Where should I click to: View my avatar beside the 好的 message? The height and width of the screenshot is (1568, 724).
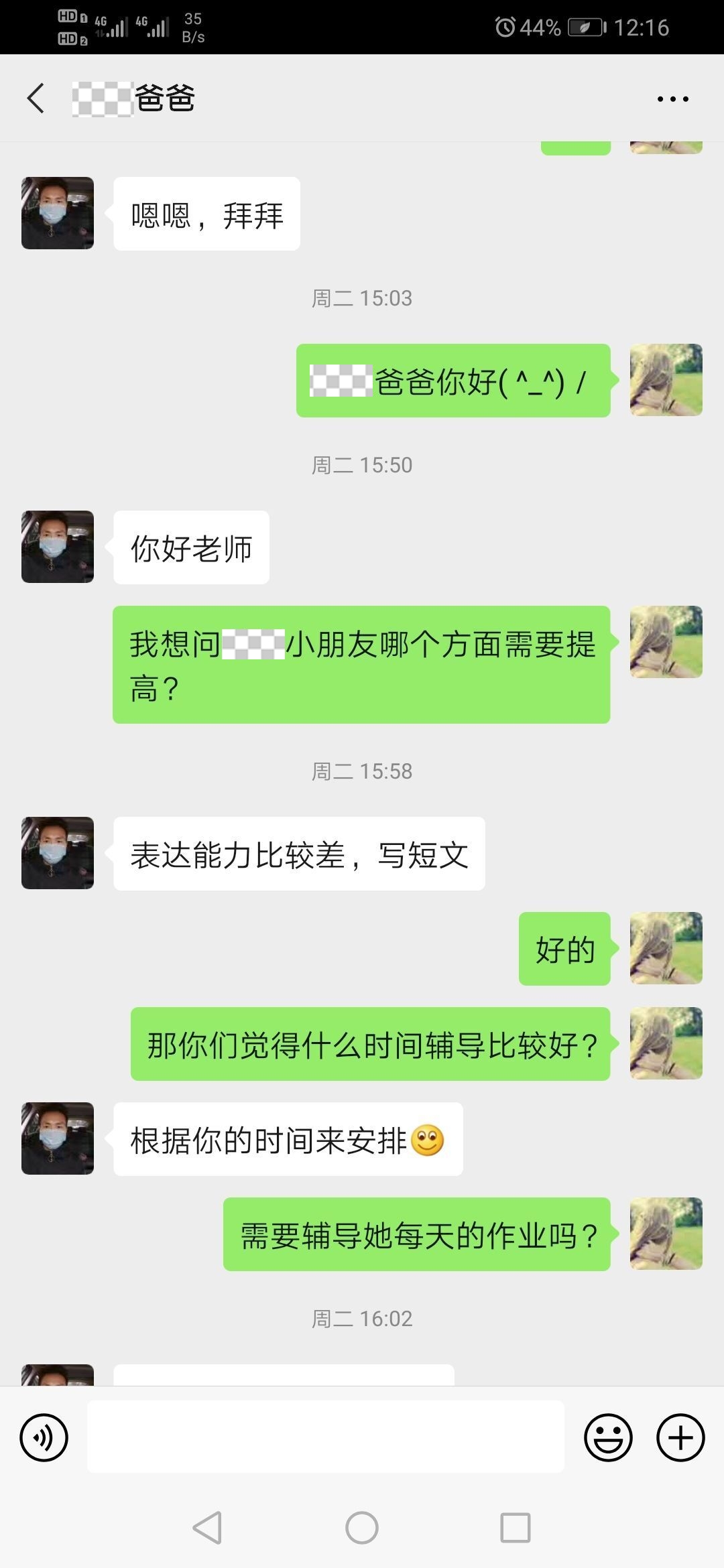(x=666, y=948)
